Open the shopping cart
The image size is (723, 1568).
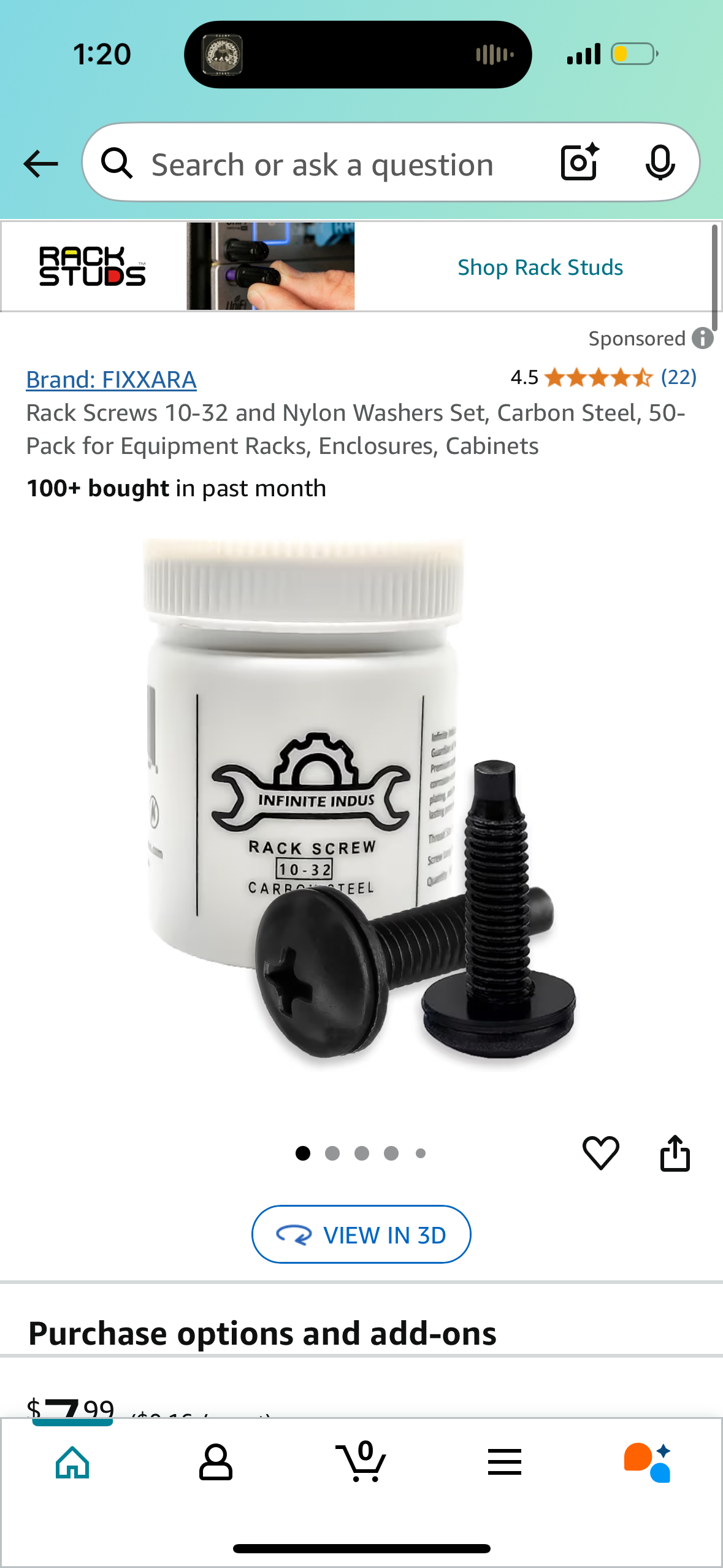click(361, 1462)
